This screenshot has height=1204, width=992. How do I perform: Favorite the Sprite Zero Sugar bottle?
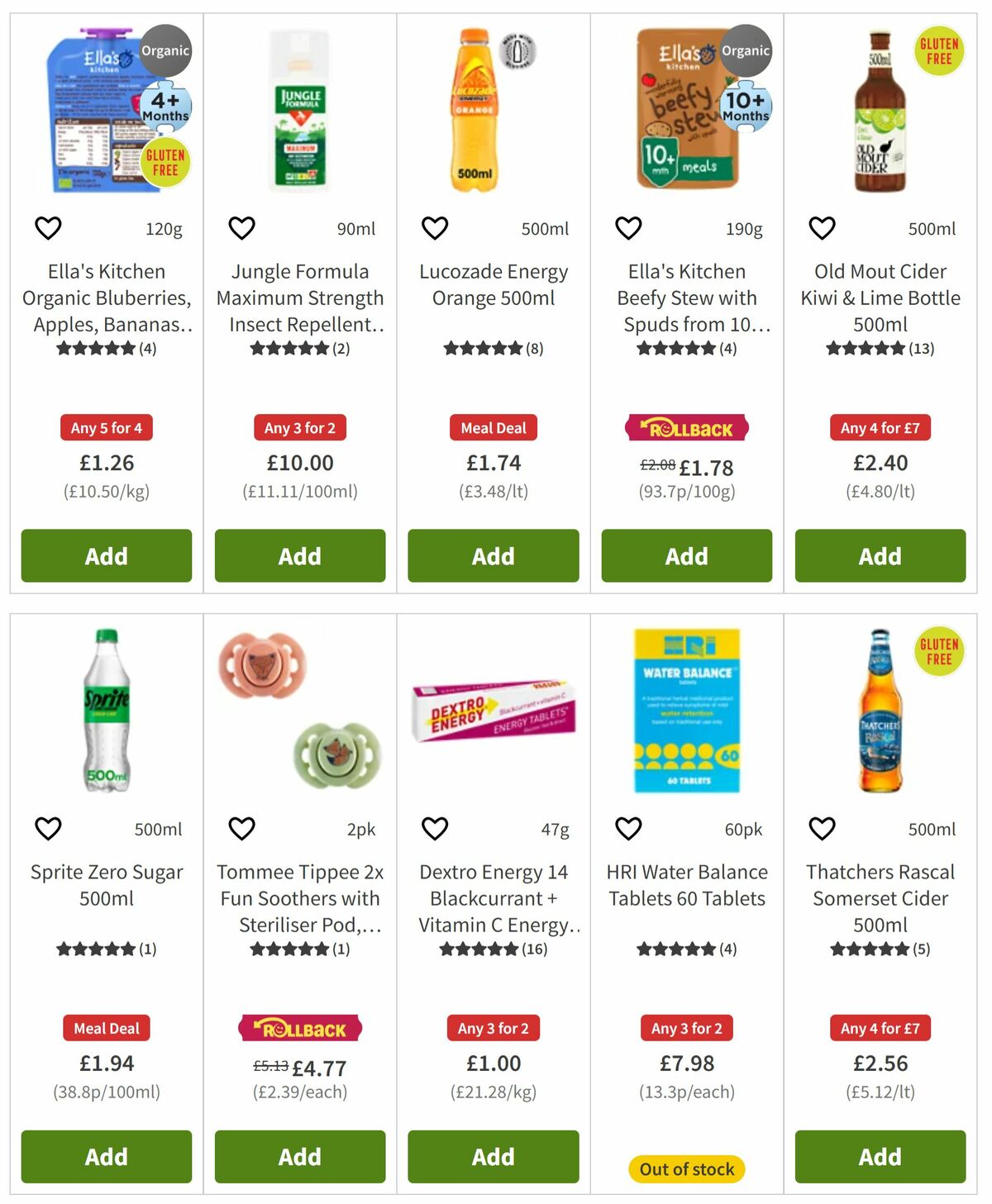pos(47,827)
